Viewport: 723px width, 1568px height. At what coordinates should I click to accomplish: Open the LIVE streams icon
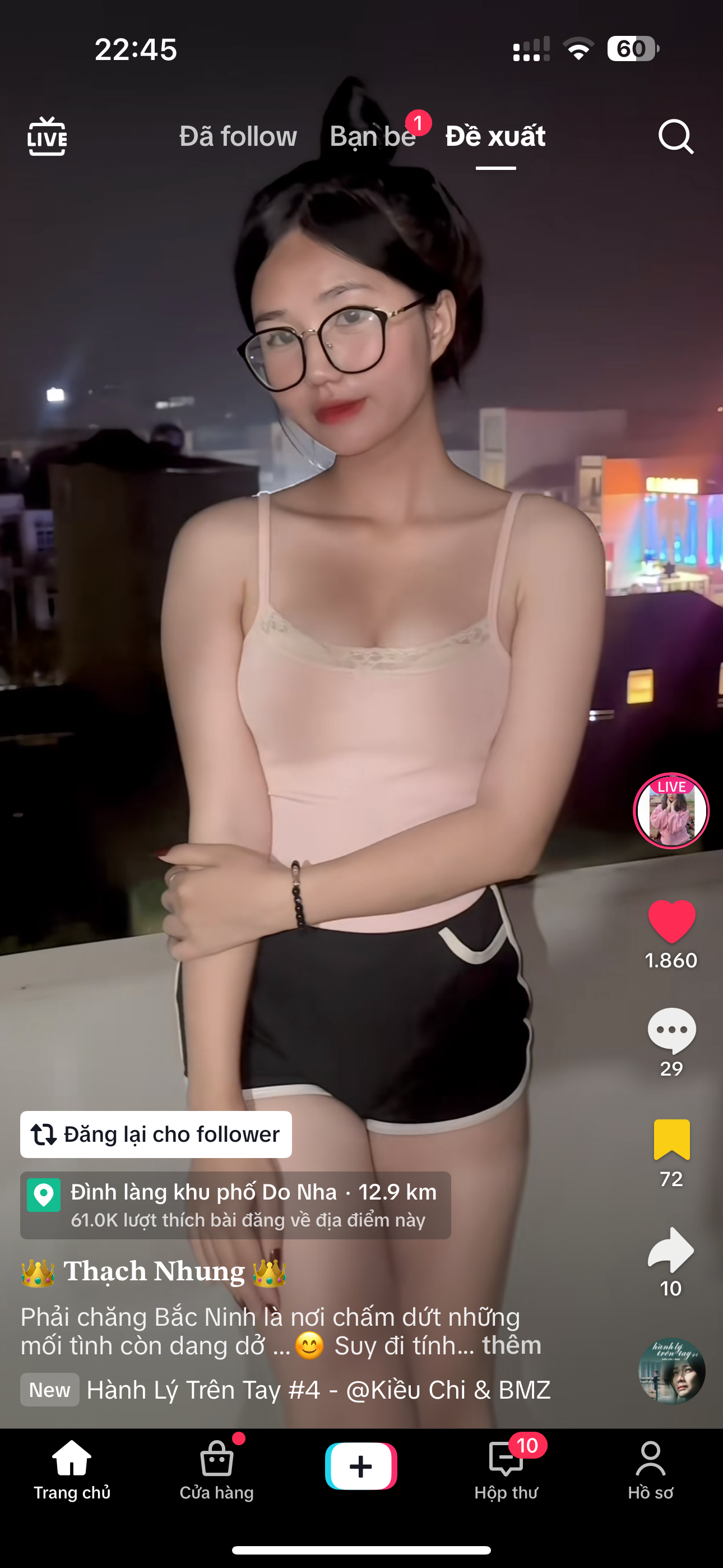[47, 136]
